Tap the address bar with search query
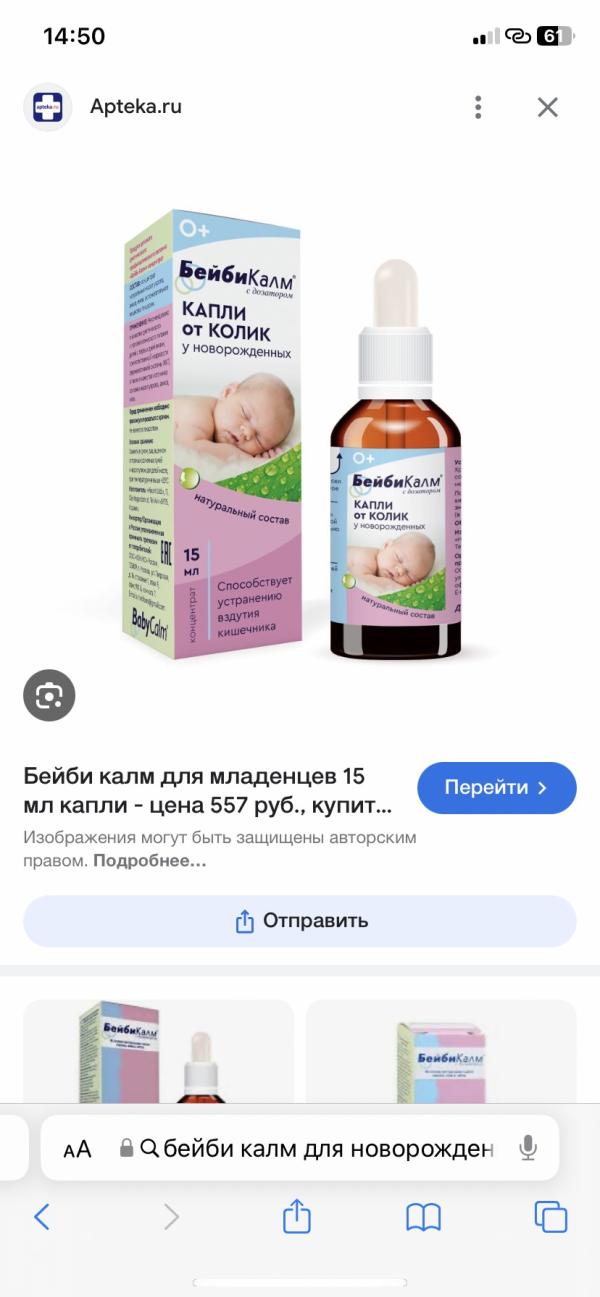 click(x=320, y=1149)
